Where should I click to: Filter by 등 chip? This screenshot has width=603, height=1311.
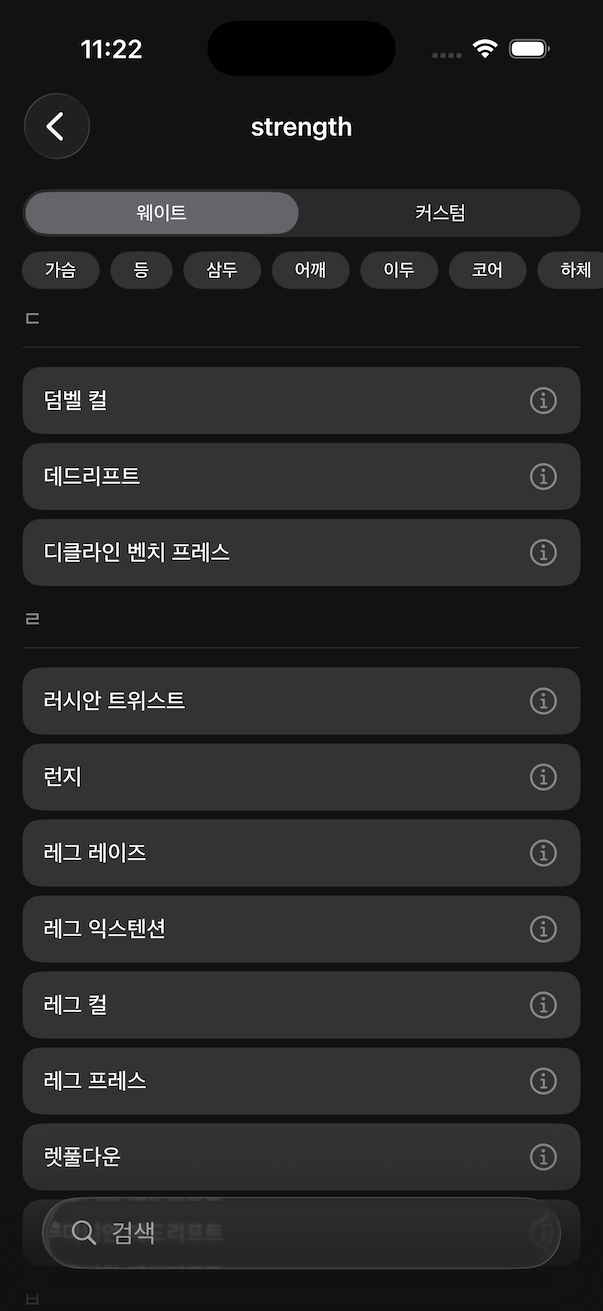pyautogui.click(x=141, y=270)
